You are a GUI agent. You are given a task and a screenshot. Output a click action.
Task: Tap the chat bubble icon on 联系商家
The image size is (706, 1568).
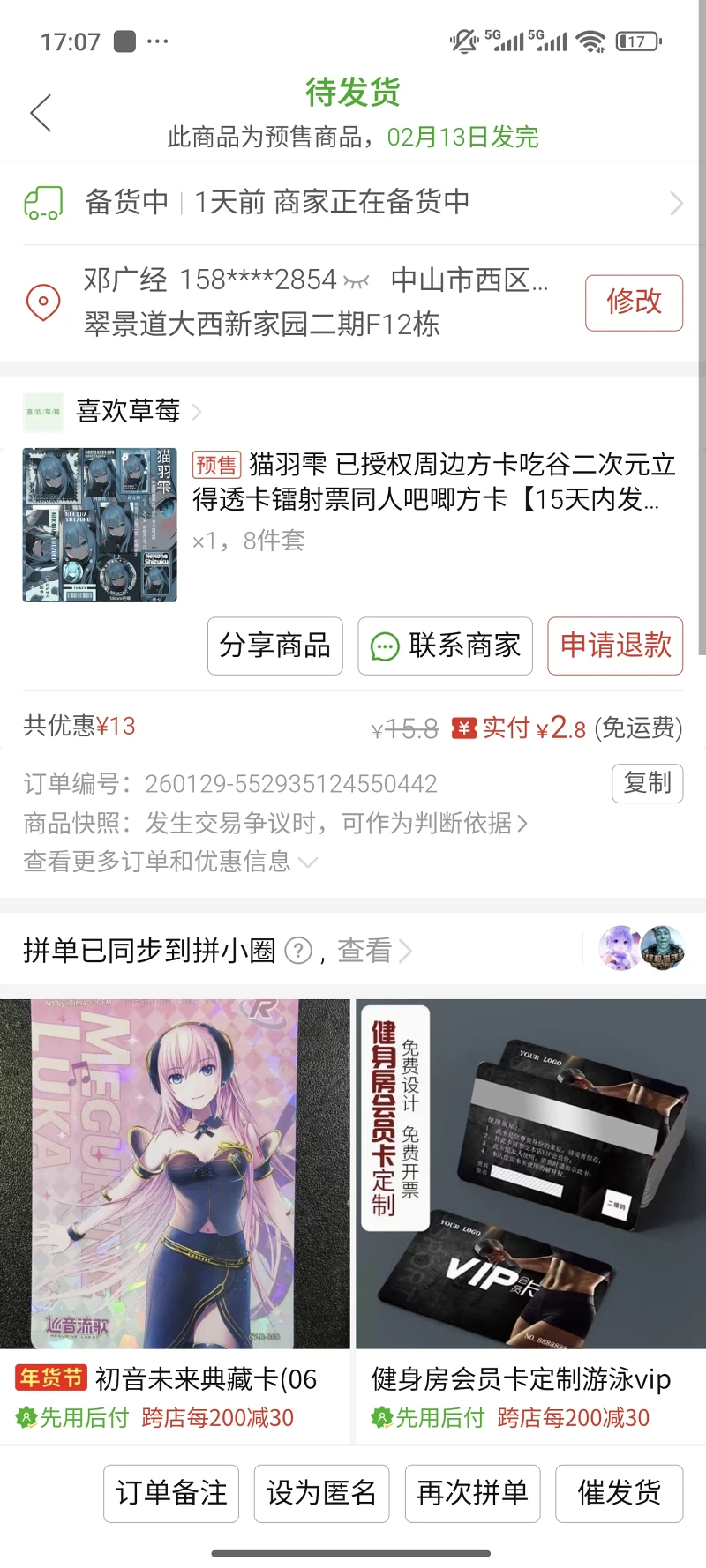tap(382, 646)
